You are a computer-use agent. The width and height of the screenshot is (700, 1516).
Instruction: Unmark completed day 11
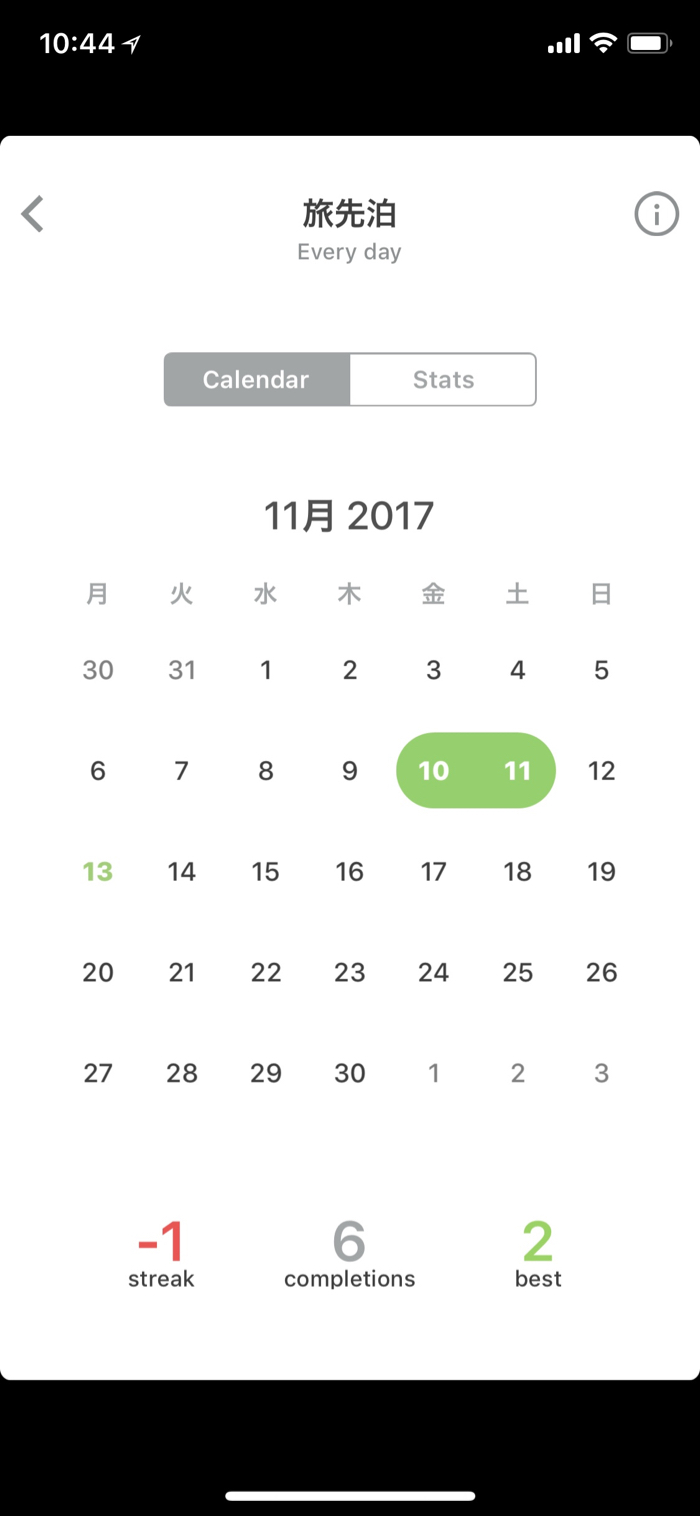[x=517, y=771]
